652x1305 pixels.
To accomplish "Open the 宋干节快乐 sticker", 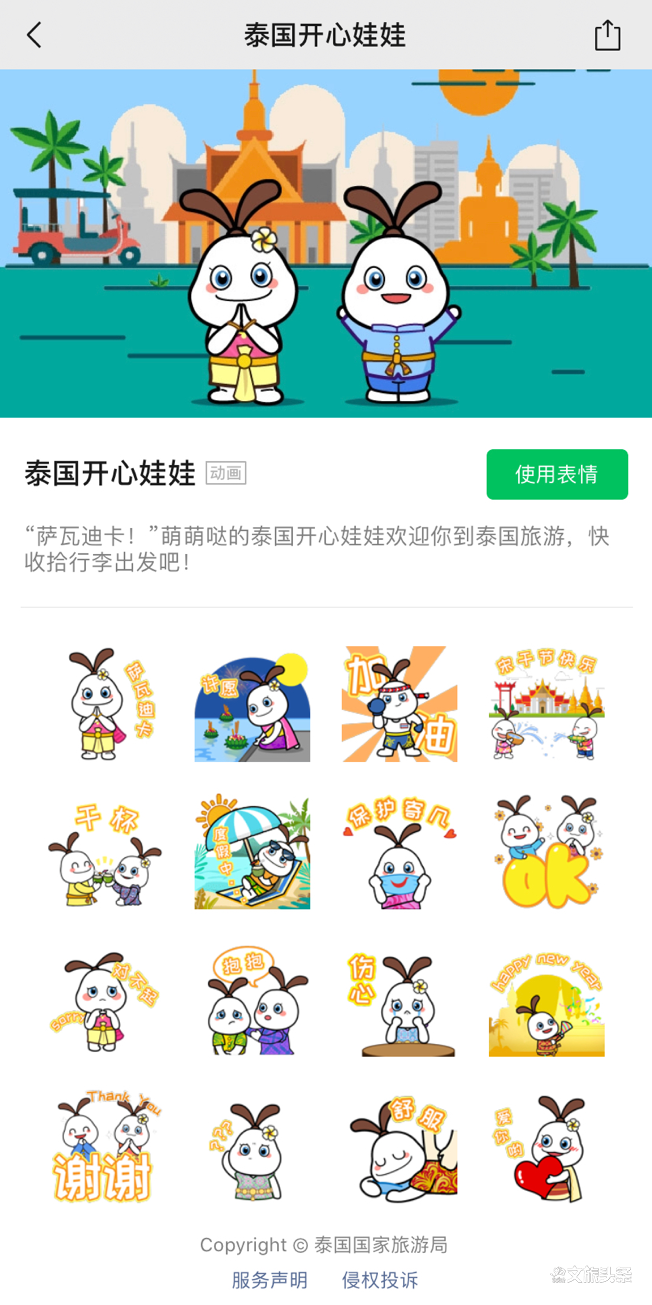I will pyautogui.click(x=546, y=704).
